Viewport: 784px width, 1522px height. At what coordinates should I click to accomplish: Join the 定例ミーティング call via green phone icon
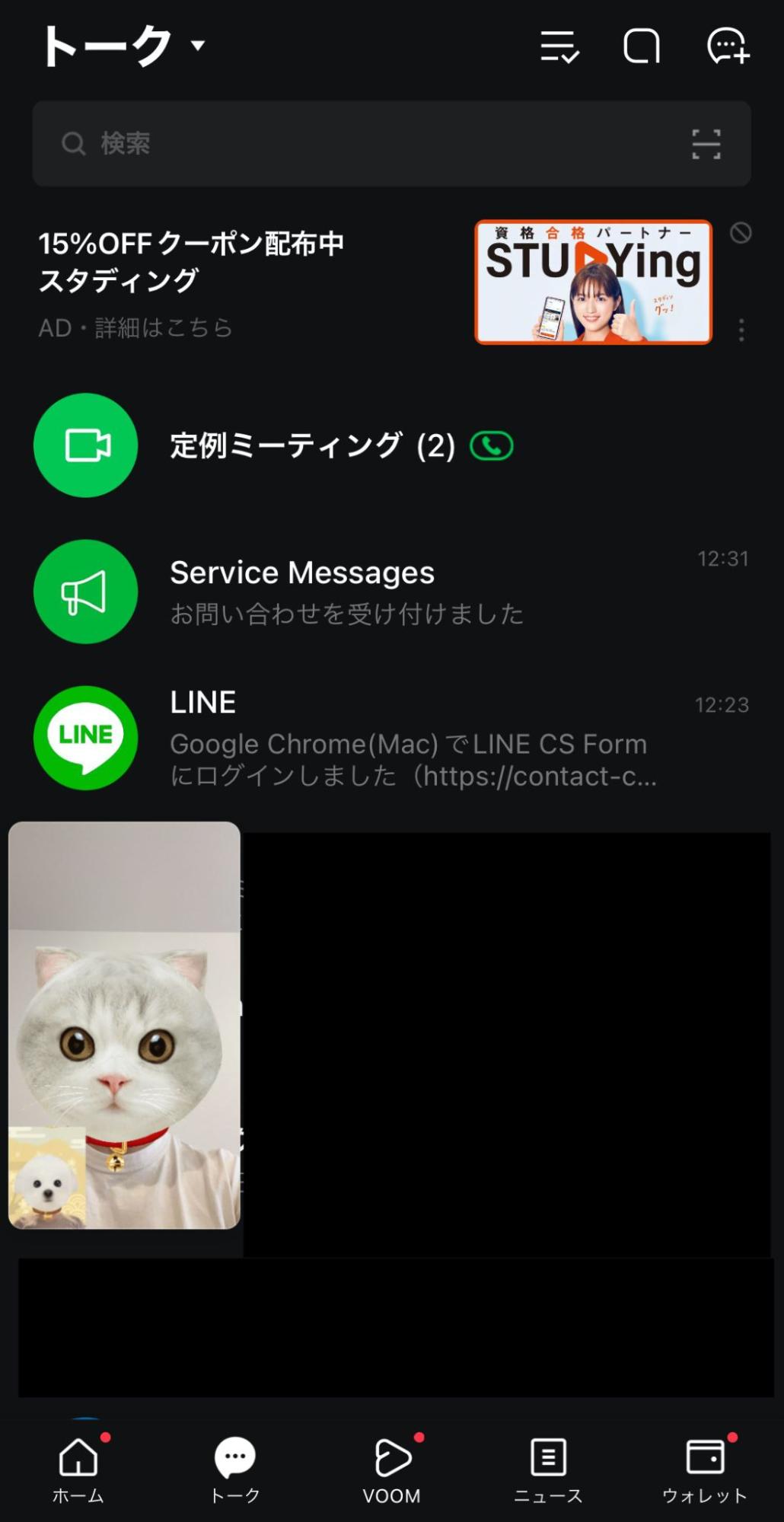tap(491, 447)
